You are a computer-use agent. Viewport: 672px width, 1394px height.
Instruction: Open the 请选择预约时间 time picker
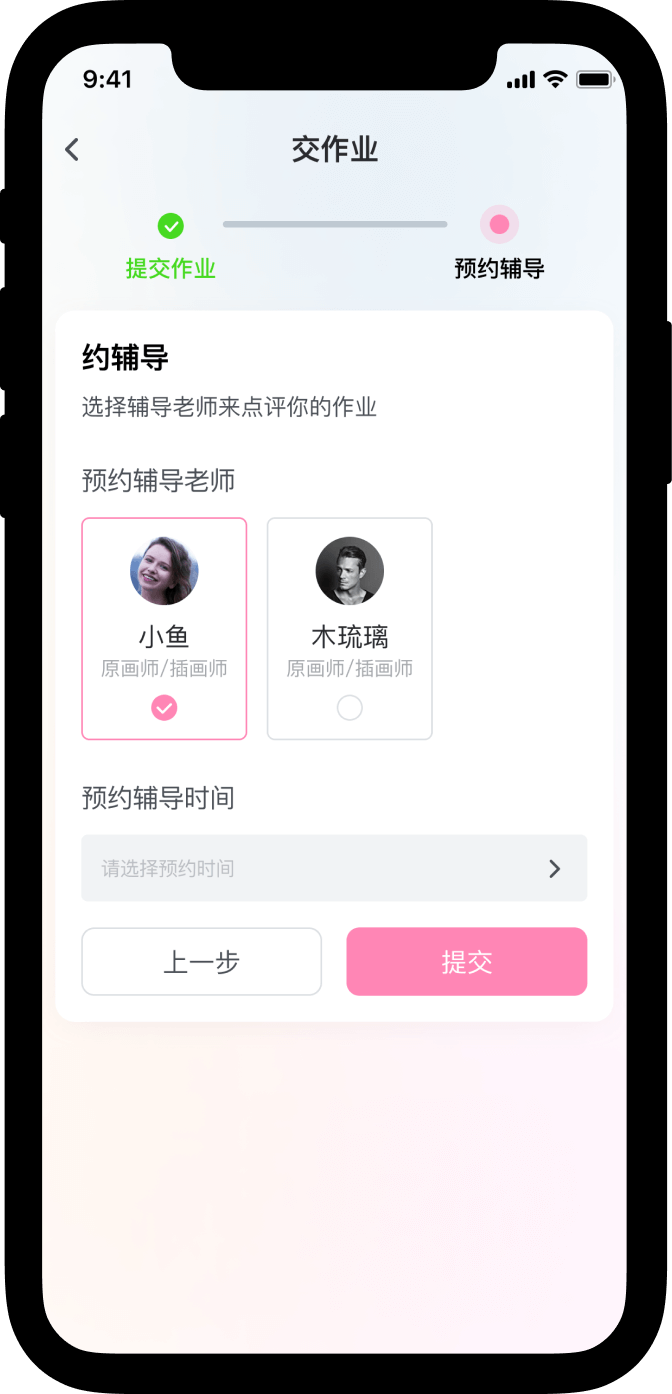coord(334,868)
